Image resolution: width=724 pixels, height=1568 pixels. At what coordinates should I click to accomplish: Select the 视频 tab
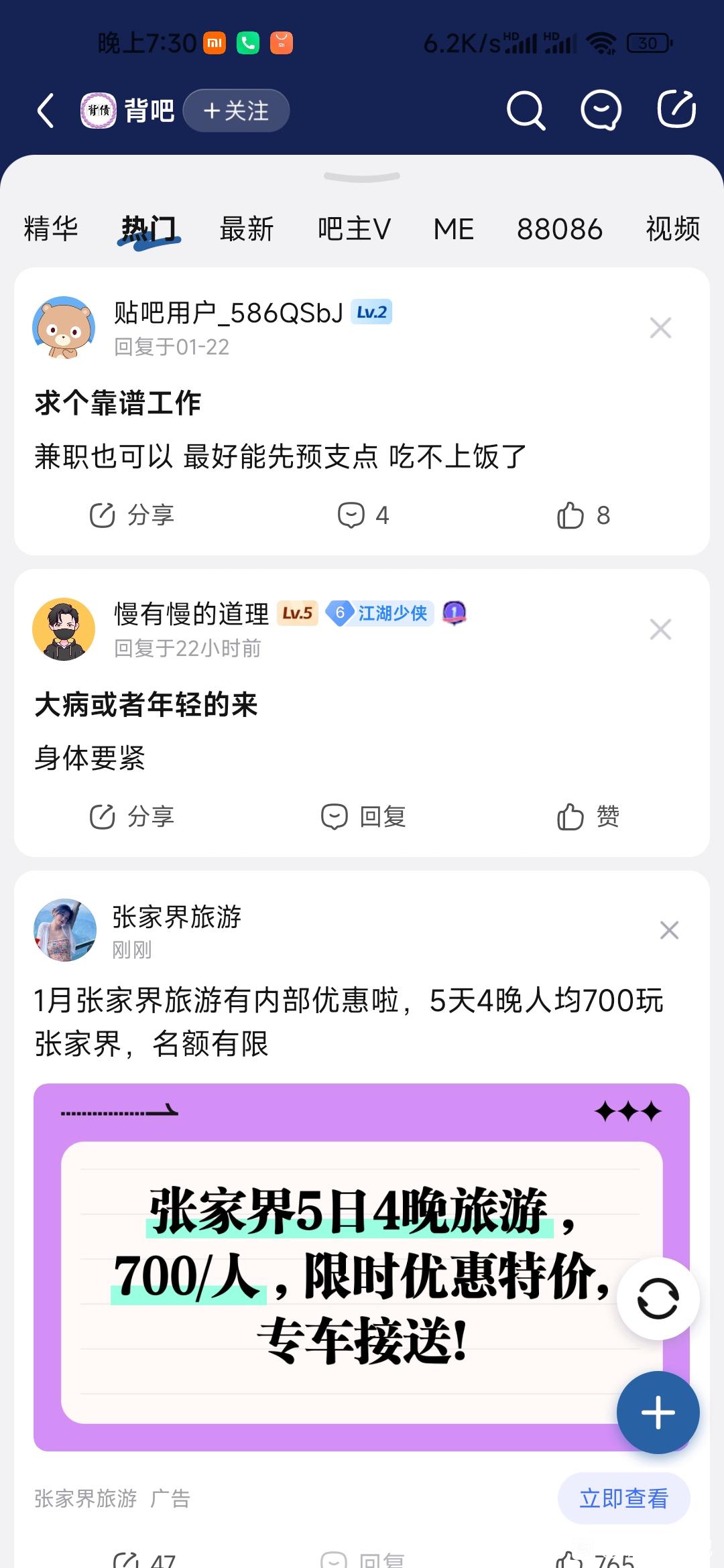672,229
